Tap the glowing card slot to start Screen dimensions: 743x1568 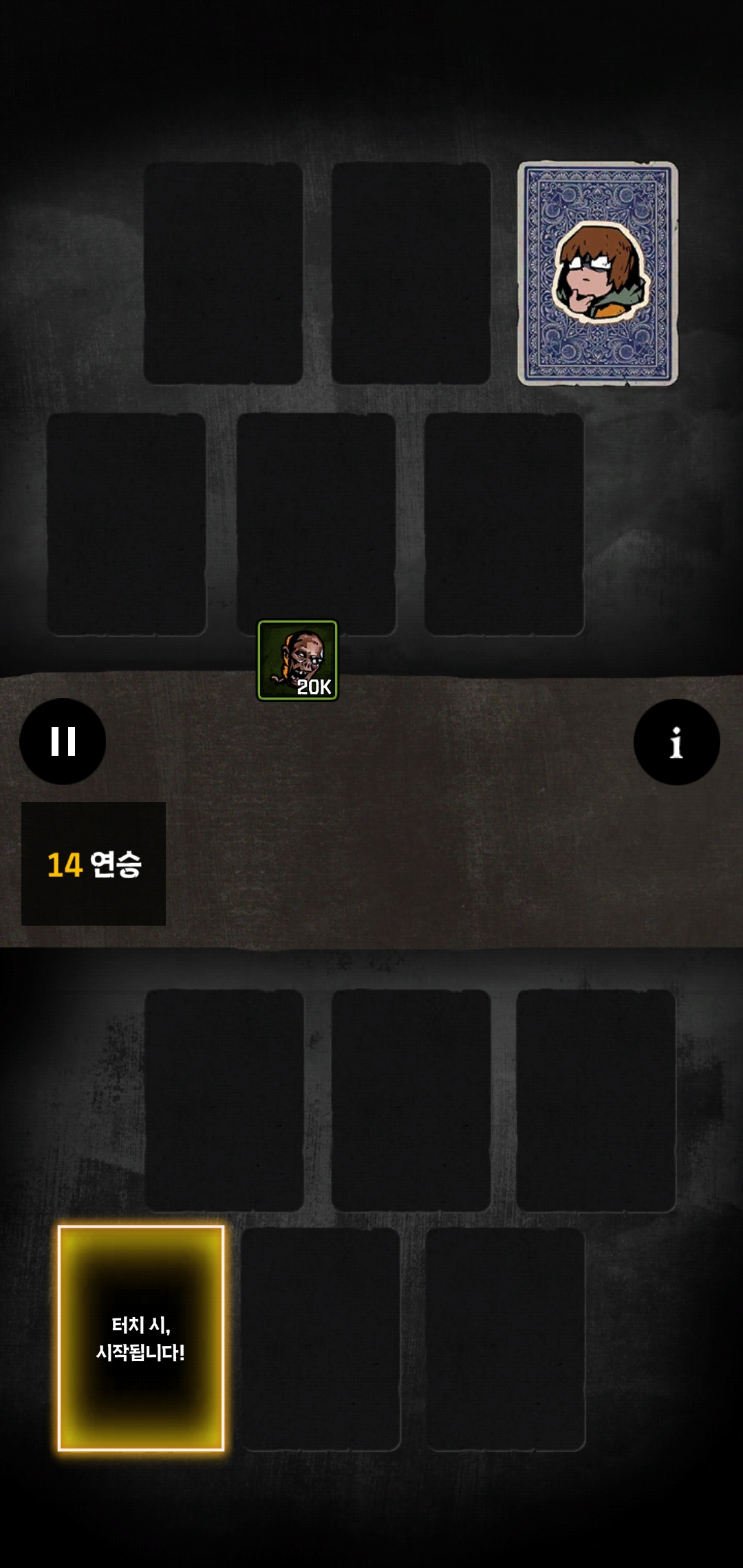(x=141, y=1338)
